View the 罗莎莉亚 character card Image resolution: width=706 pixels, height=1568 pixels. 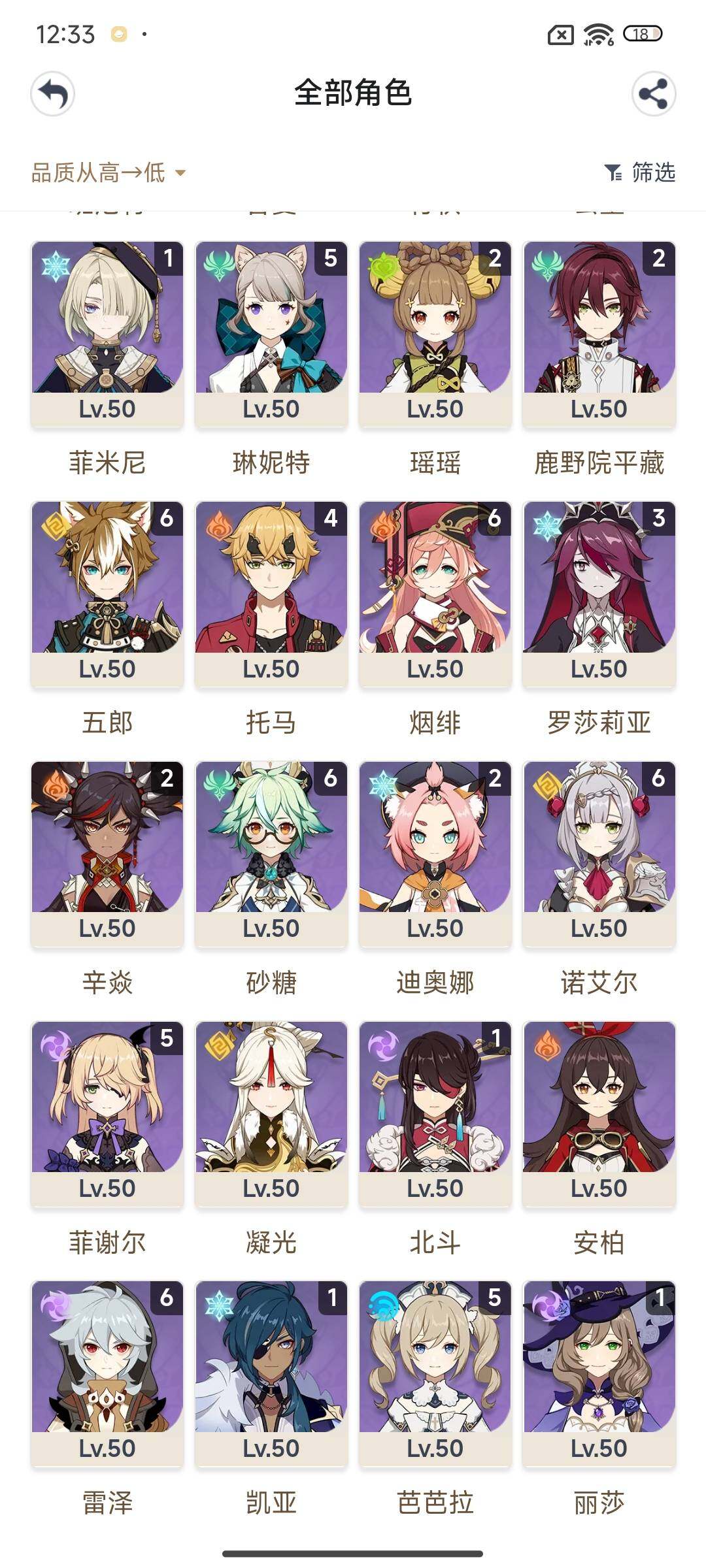click(x=599, y=593)
